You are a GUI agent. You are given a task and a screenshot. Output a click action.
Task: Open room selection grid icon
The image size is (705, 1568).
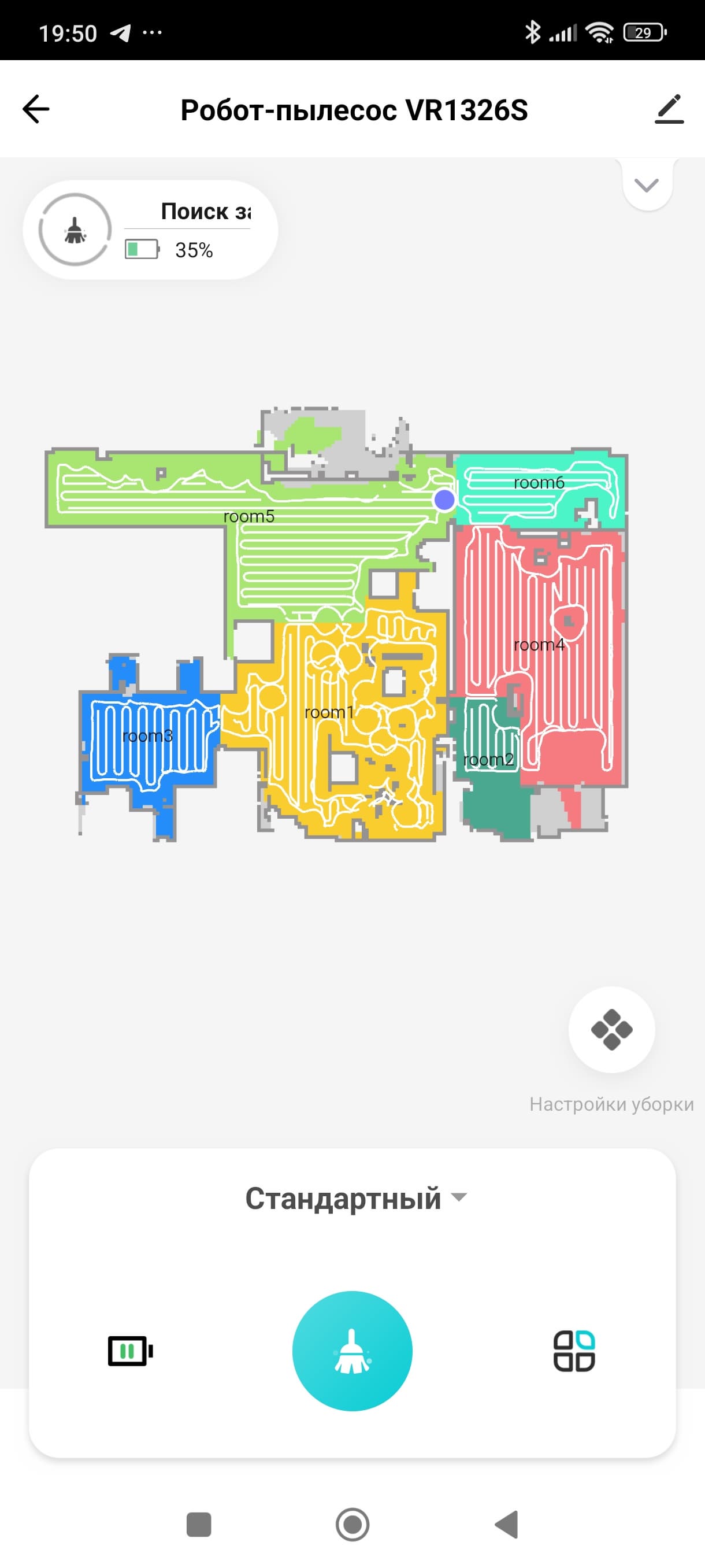coord(574,1351)
